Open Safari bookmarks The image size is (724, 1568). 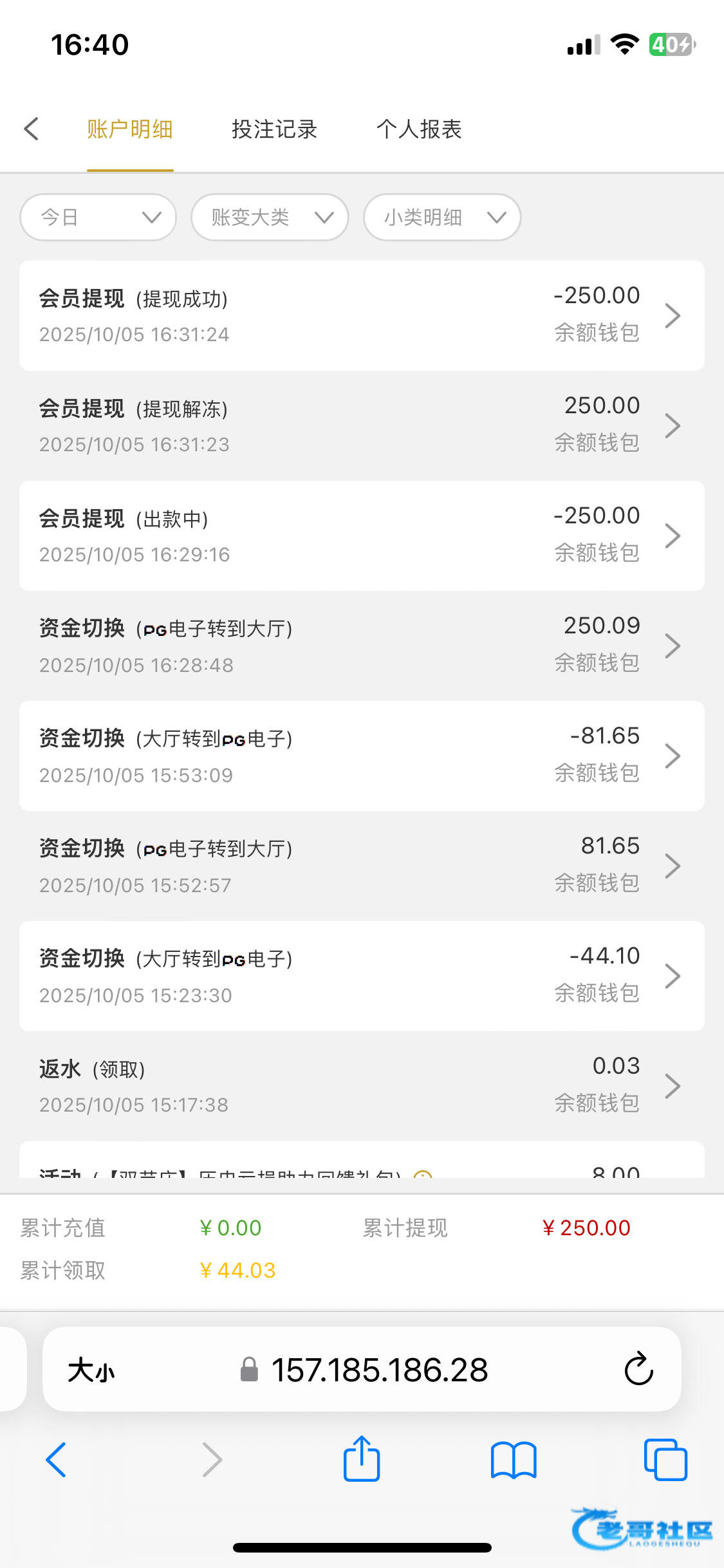tap(513, 1459)
